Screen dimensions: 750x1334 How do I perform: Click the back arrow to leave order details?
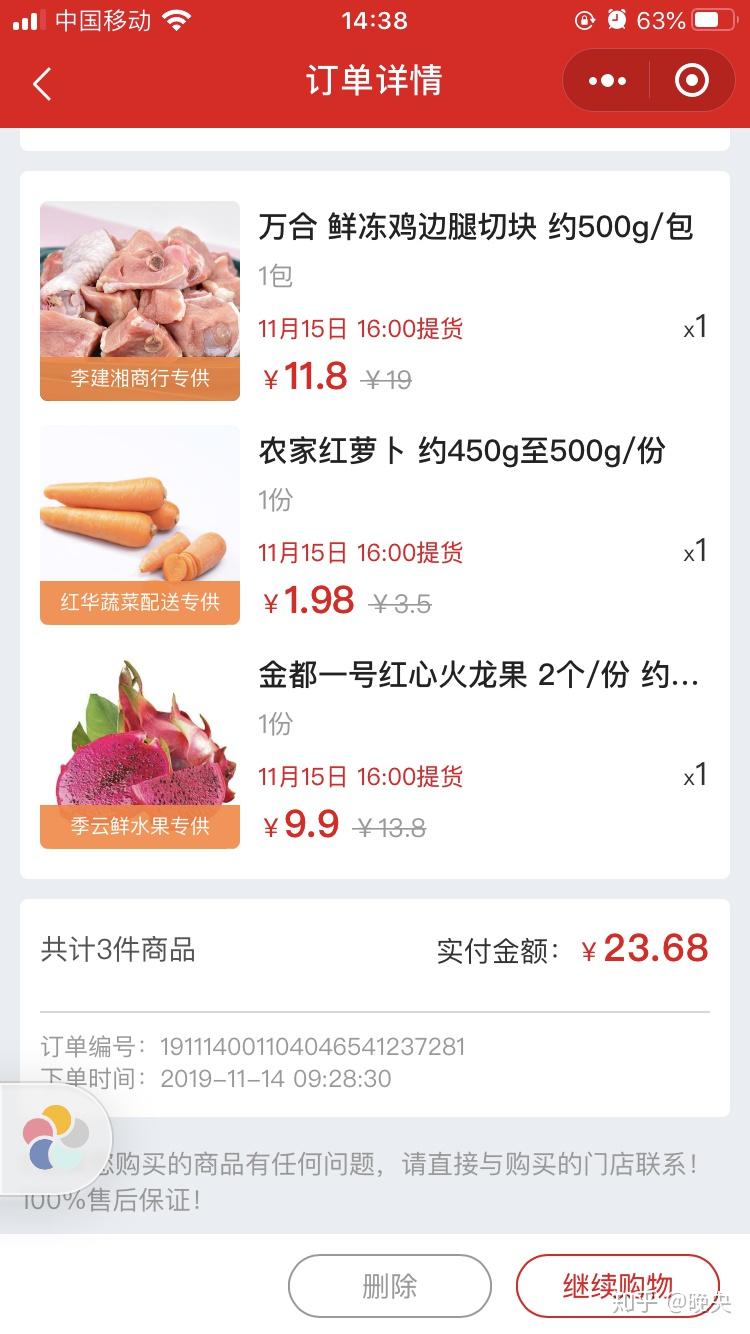pos(41,84)
